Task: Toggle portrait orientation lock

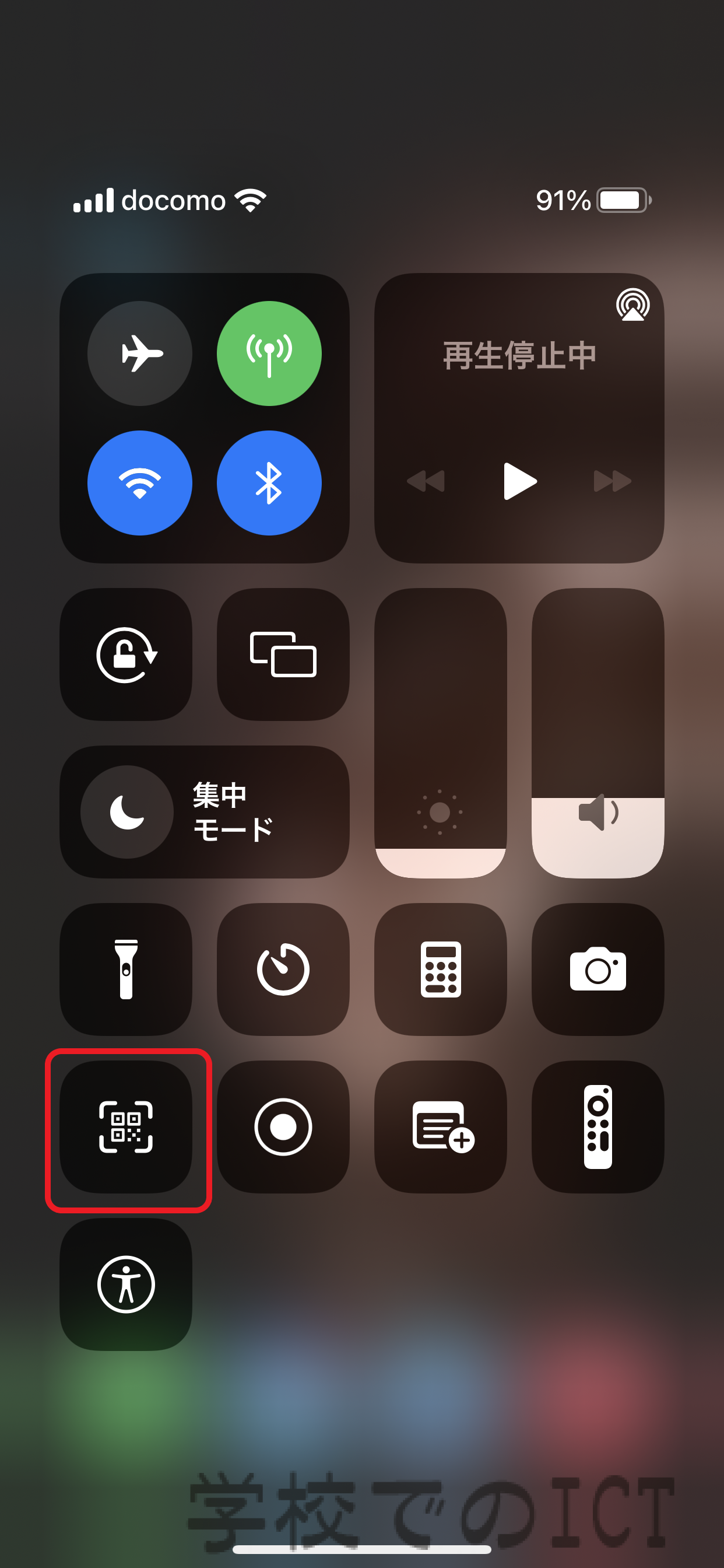Action: pos(126,654)
